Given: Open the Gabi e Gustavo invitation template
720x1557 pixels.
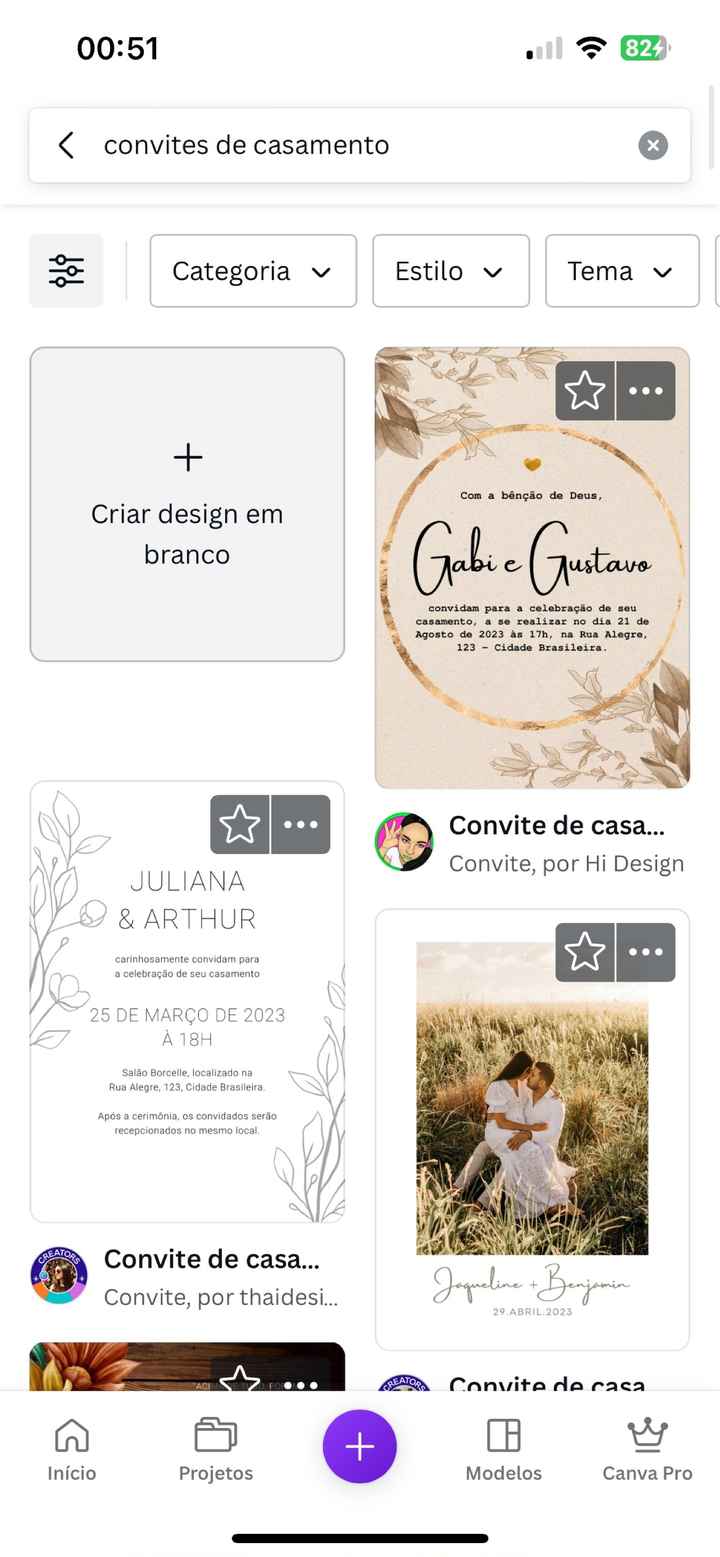Looking at the screenshot, I should coord(532,600).
